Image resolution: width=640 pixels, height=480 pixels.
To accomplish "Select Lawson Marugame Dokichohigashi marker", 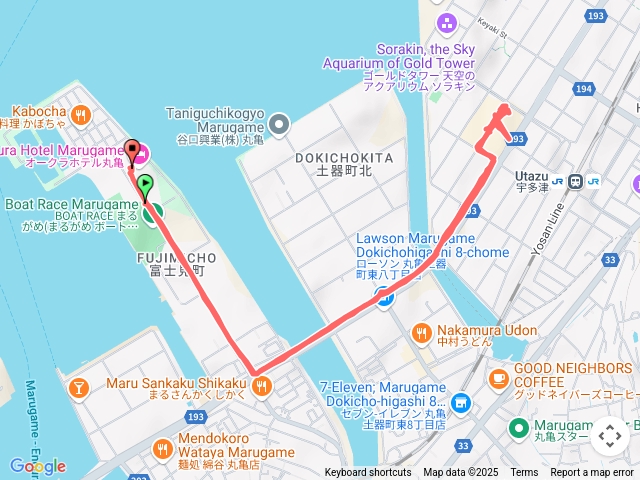I will (384, 296).
